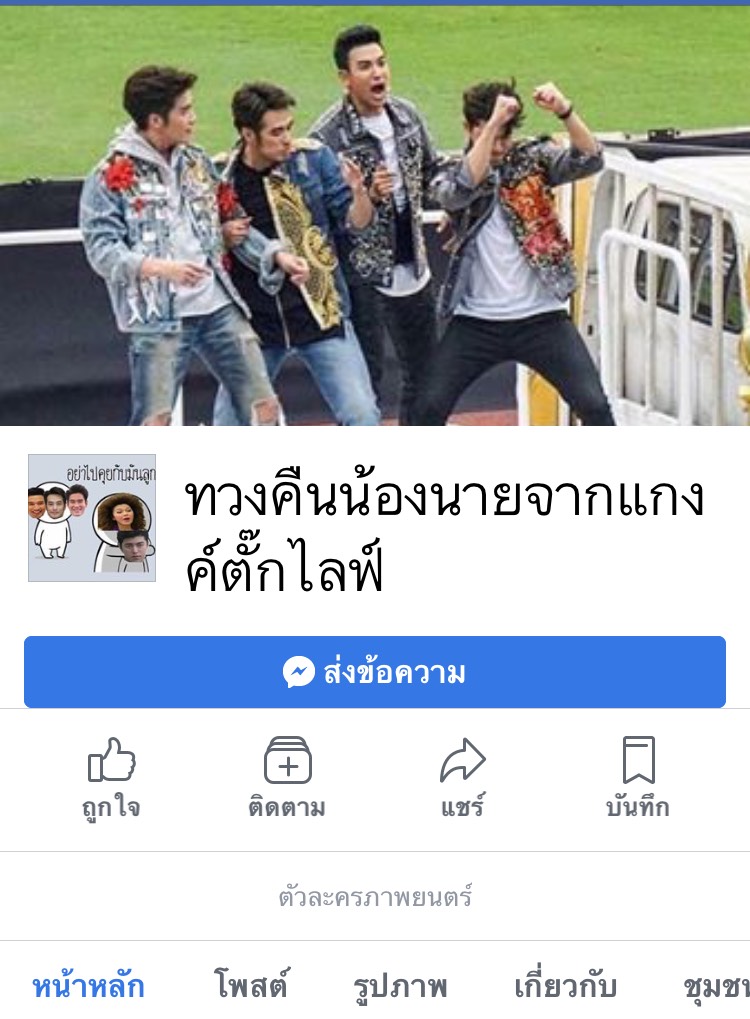Open the ชุมชน community tab
Image resolution: width=750 pixels, height=1019 pixels.
pyautogui.click(x=716, y=987)
